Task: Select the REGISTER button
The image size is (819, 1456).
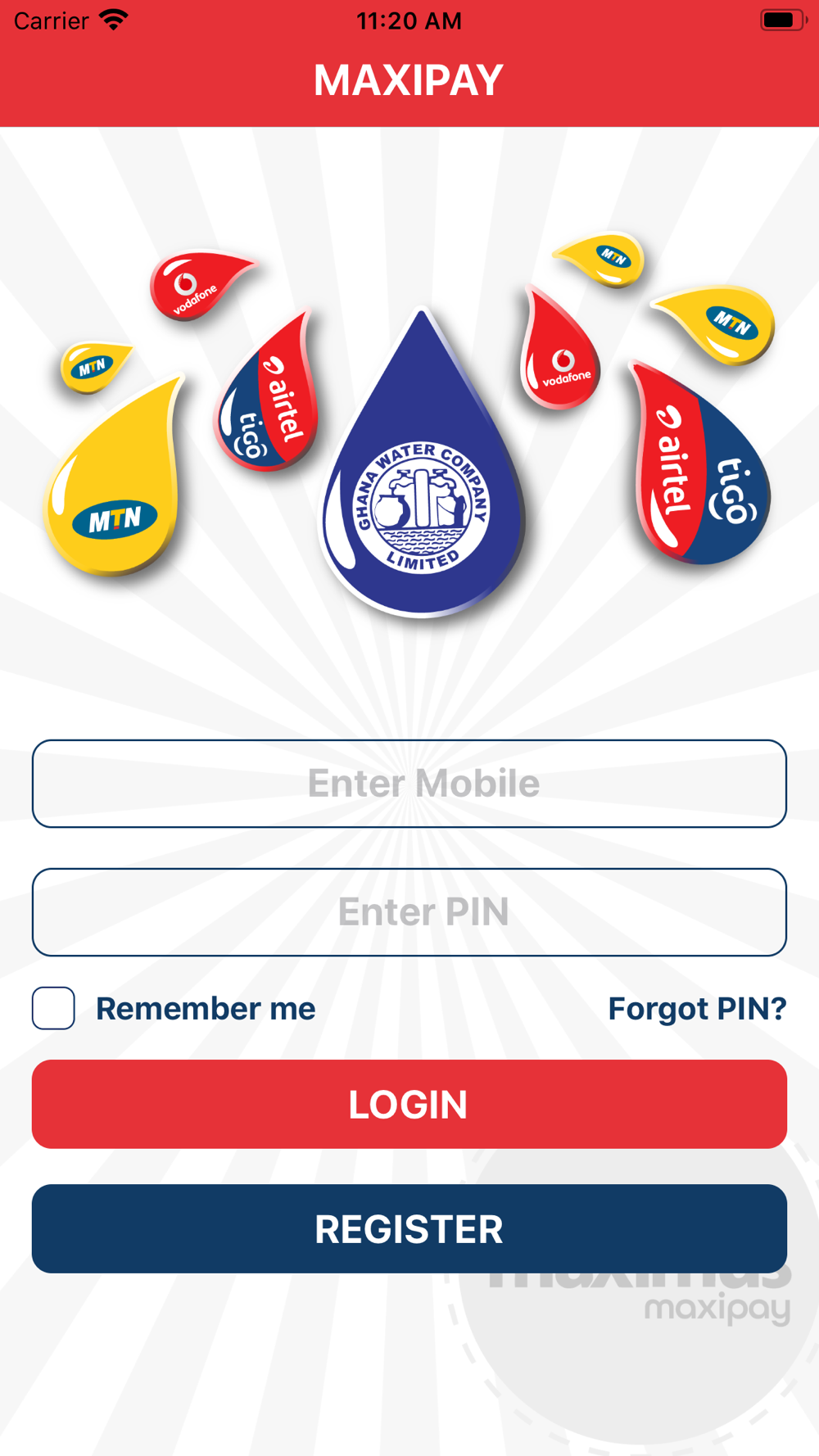Action: [x=409, y=1228]
